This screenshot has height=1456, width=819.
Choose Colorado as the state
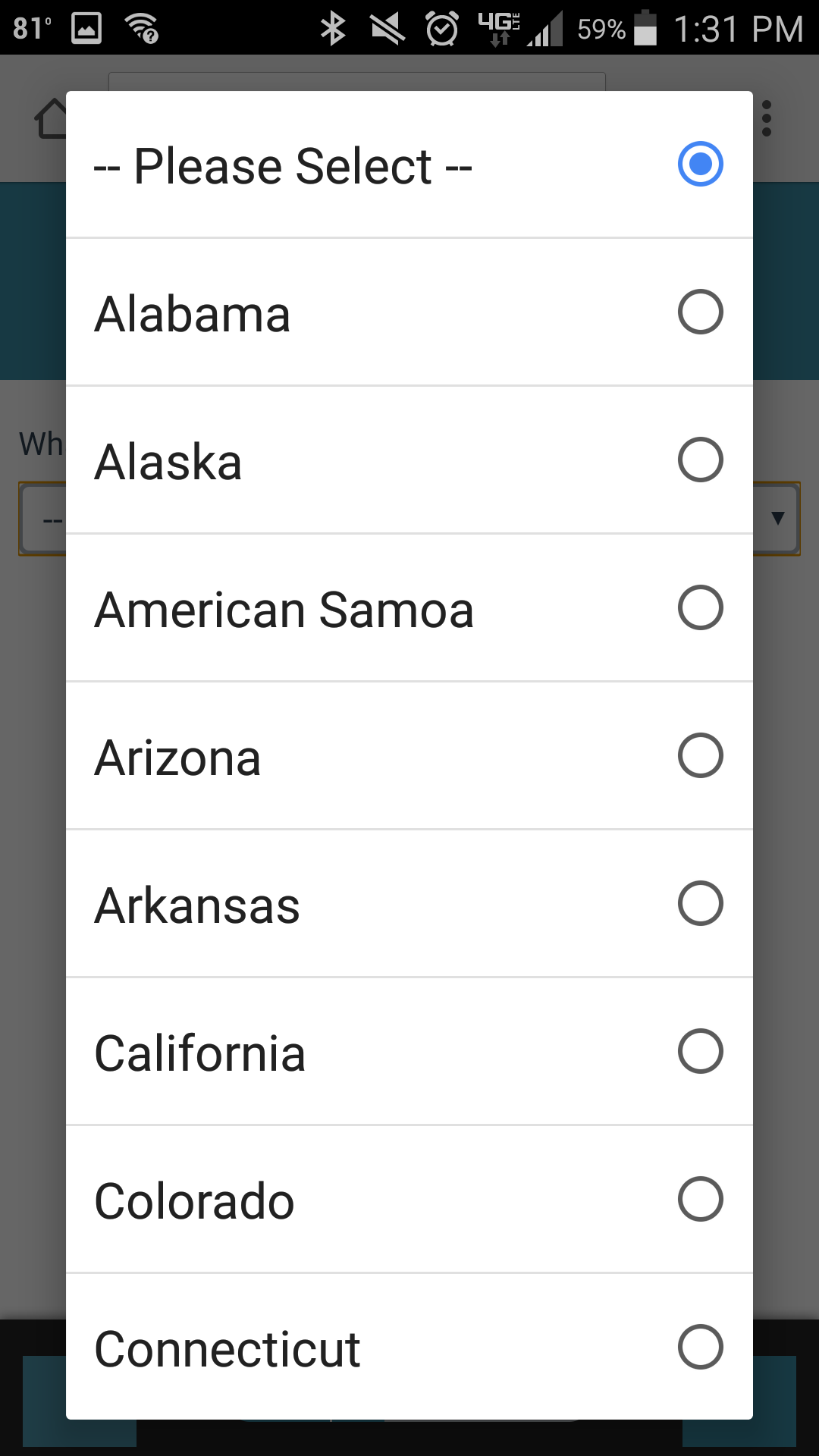tap(409, 1200)
